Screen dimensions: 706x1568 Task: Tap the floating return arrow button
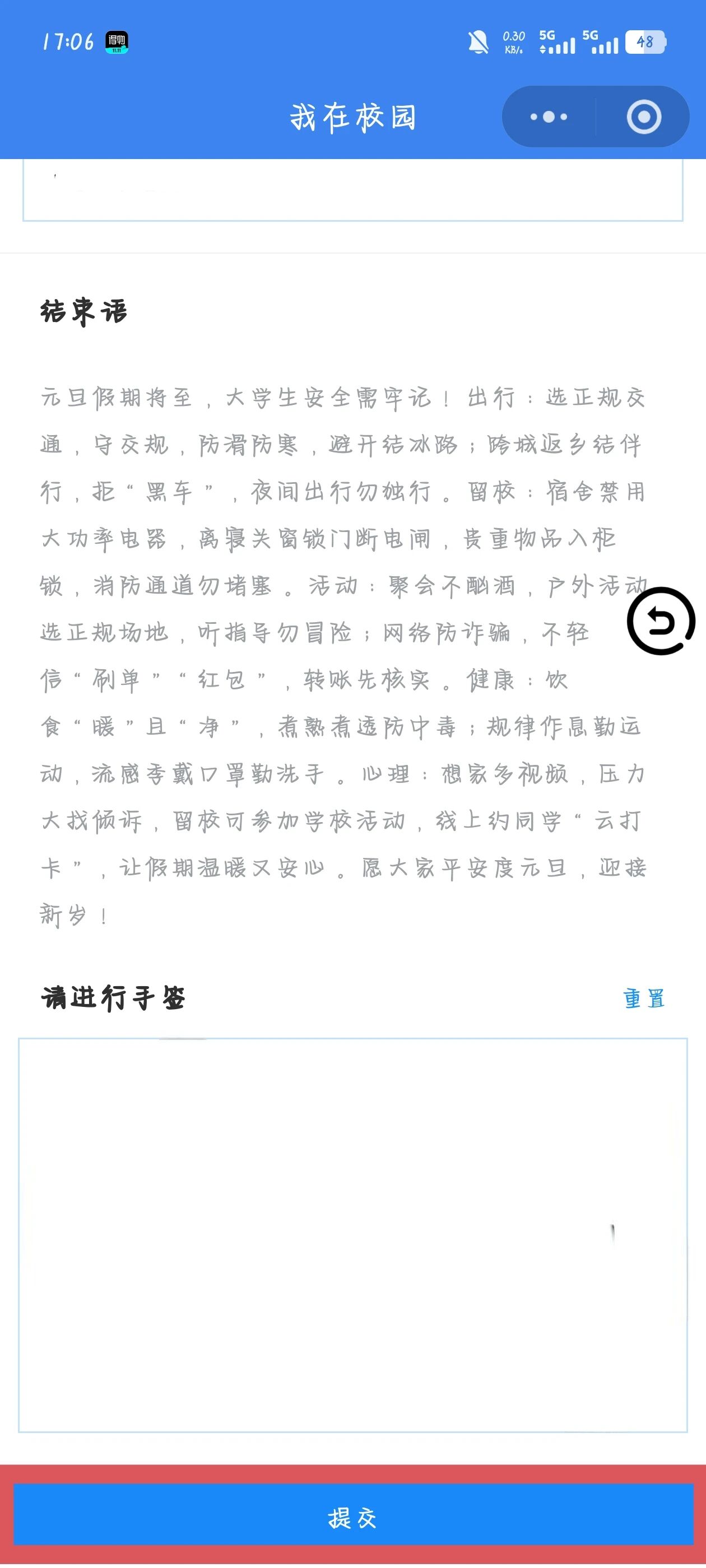[661, 621]
